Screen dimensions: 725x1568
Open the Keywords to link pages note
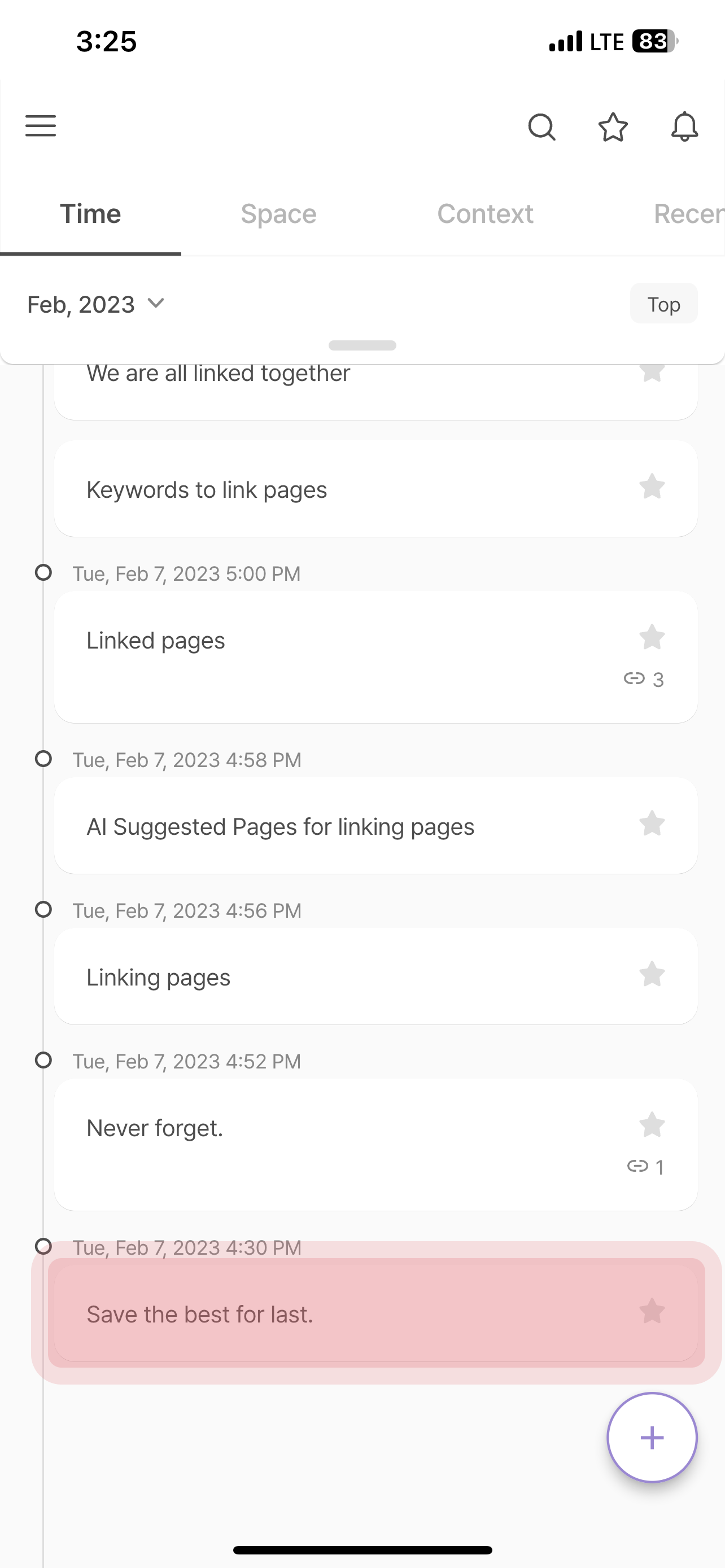(375, 489)
